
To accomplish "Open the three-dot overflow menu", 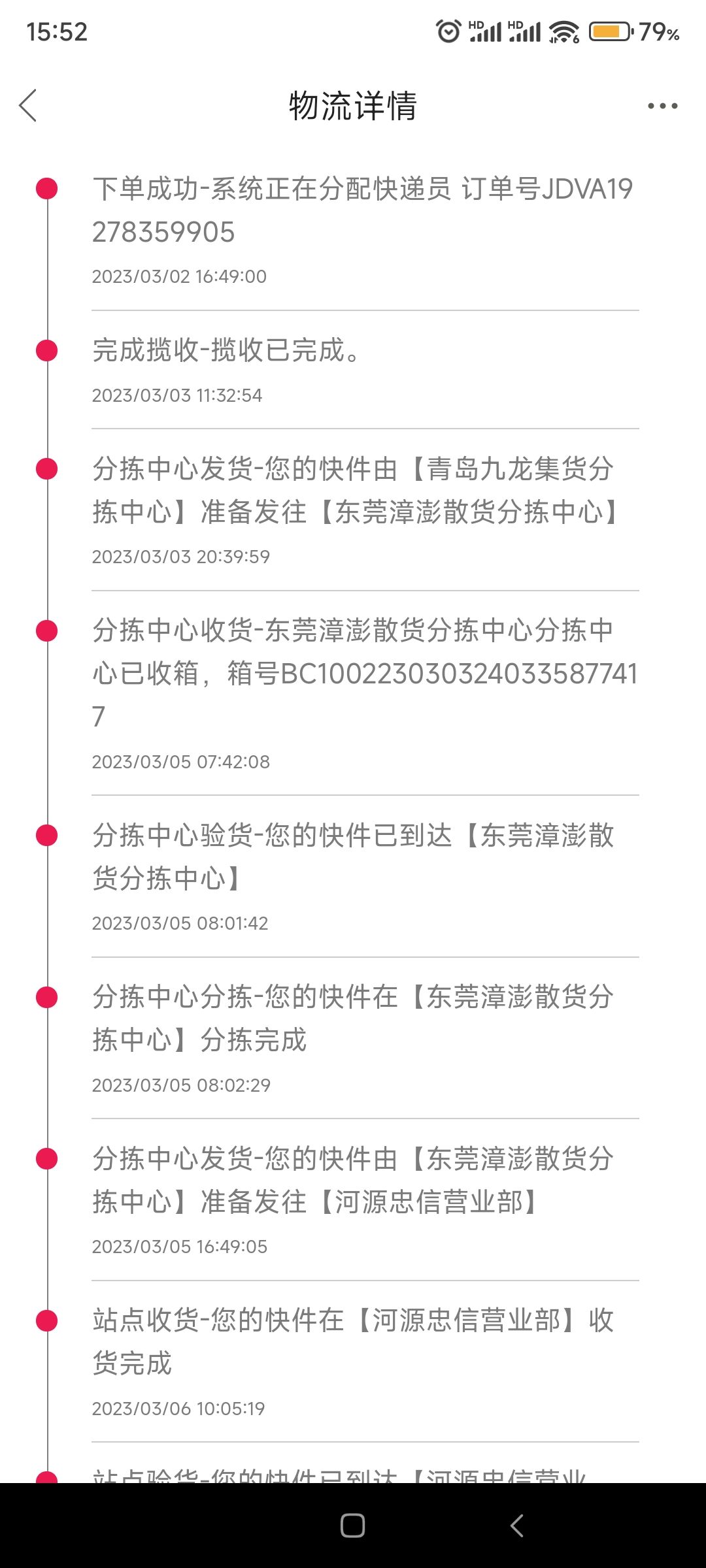I will click(662, 106).
